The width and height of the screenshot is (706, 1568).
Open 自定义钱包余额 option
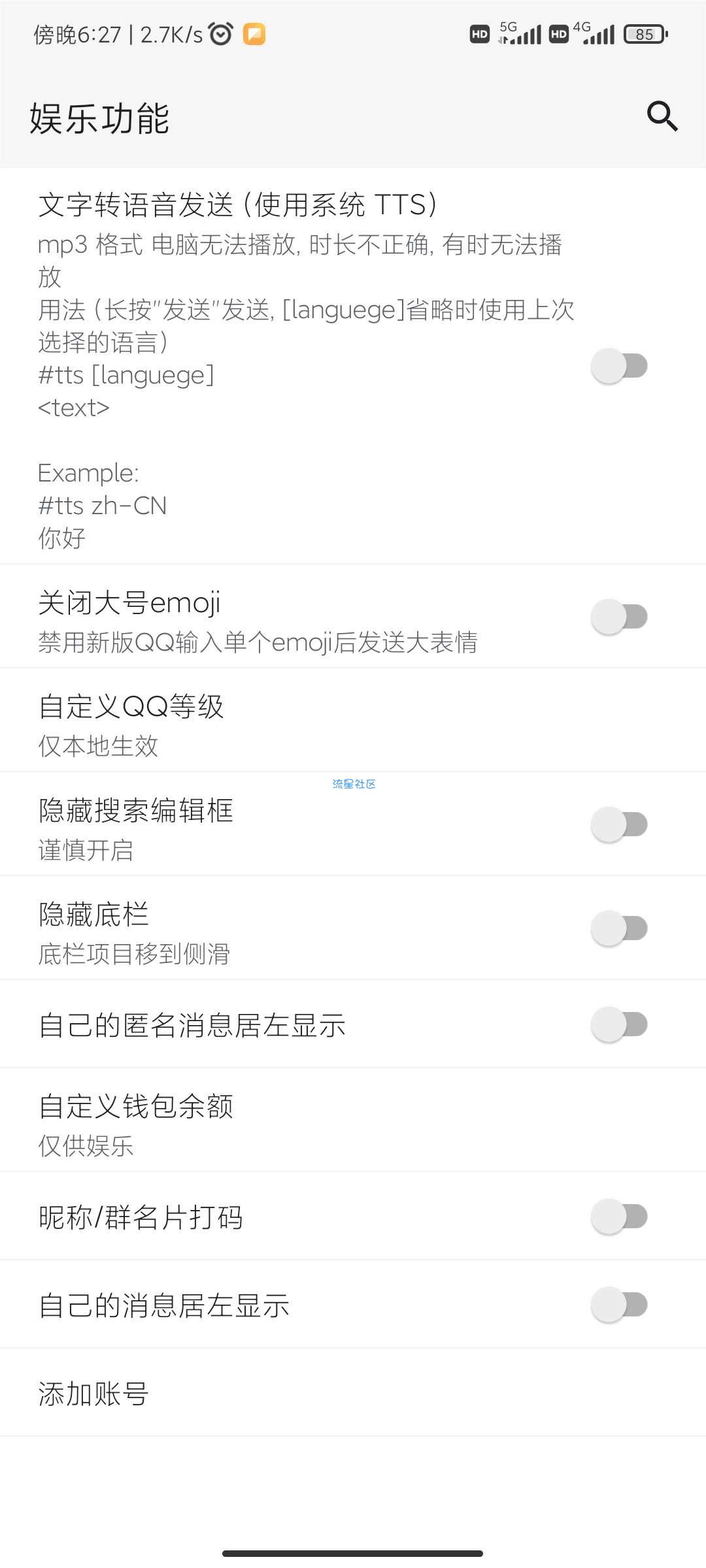pos(353,1120)
